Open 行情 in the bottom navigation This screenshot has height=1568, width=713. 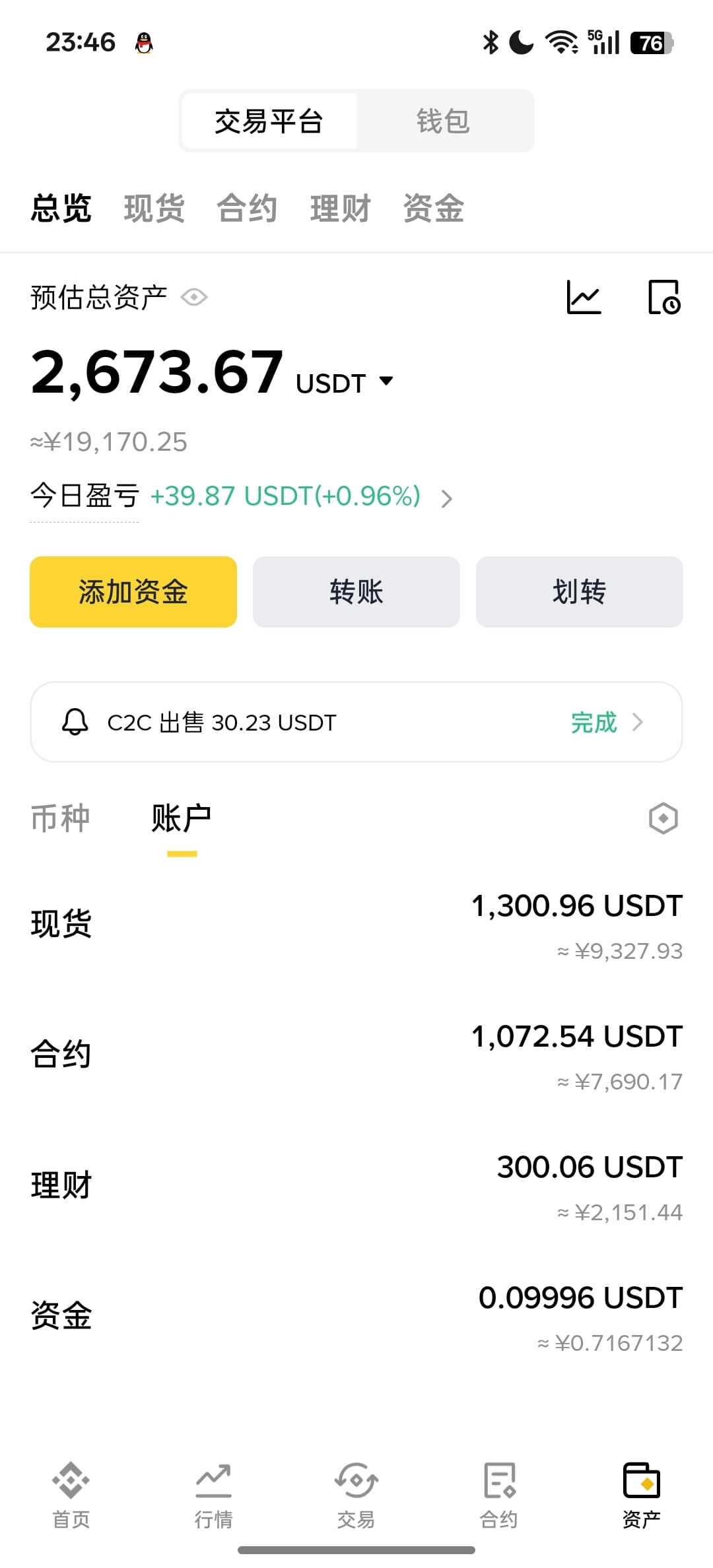pyautogui.click(x=213, y=1495)
